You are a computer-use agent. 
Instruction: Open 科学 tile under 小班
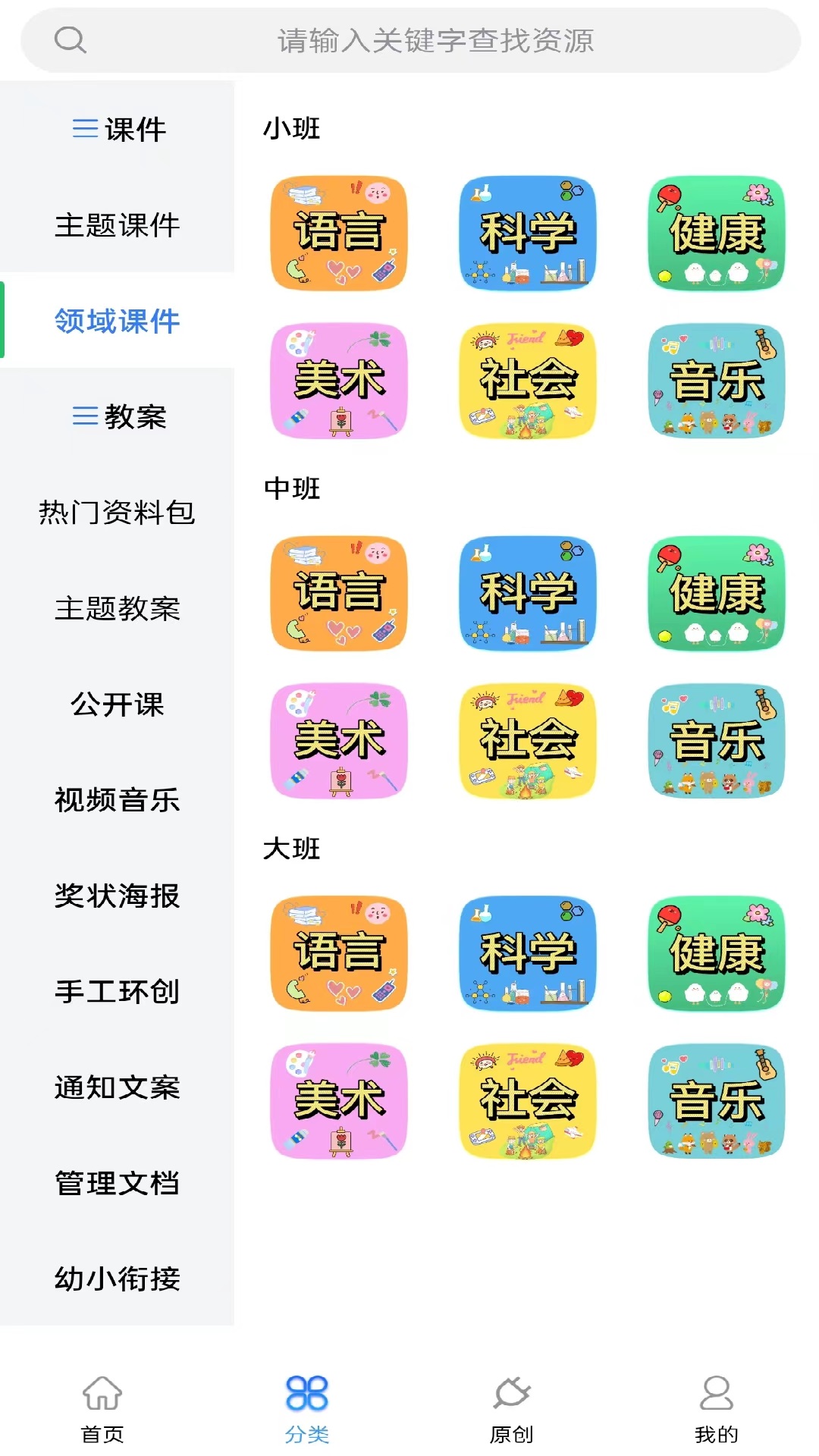(528, 233)
